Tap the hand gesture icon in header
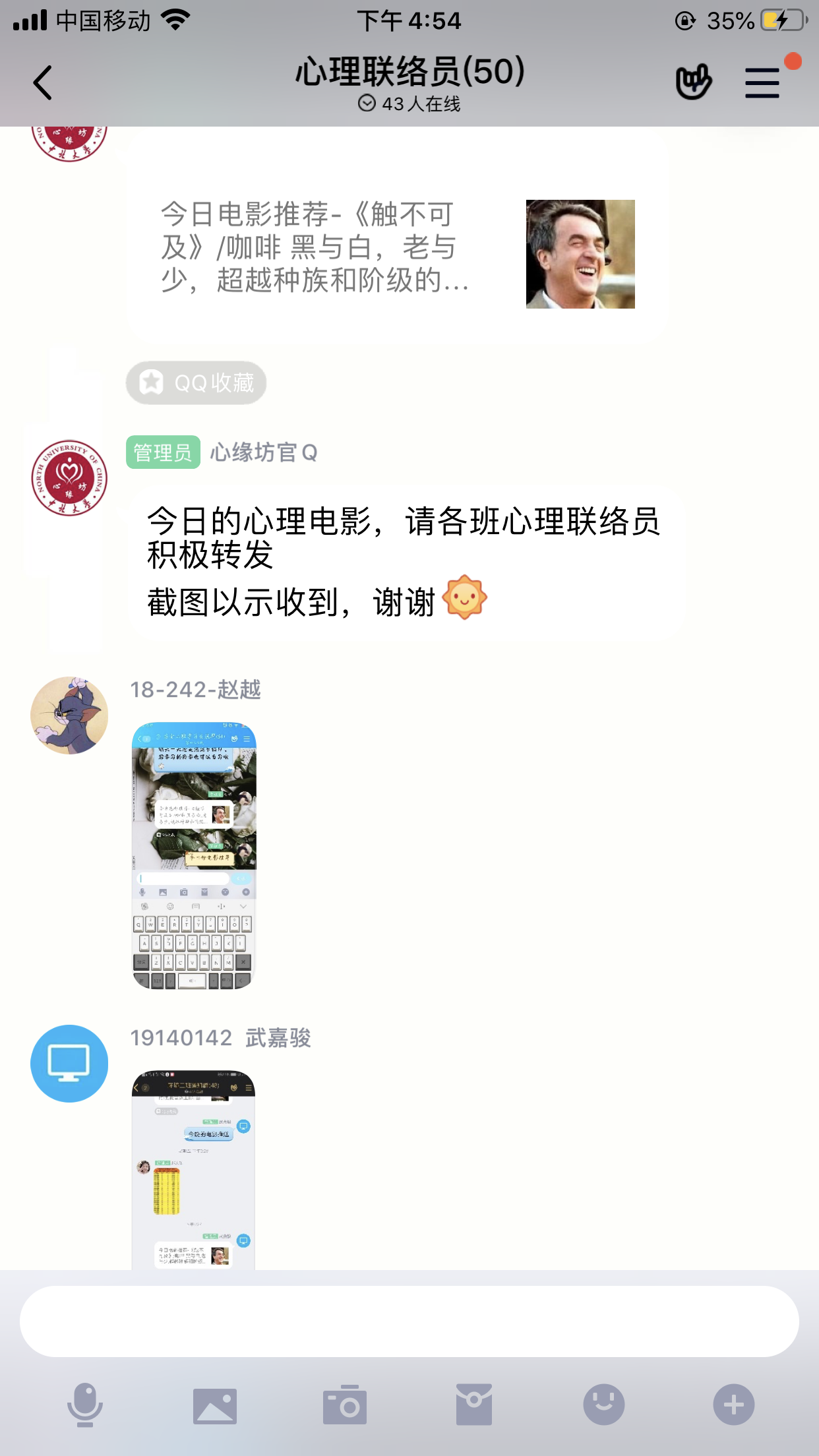Screen dimensions: 819x1456 coord(693,82)
